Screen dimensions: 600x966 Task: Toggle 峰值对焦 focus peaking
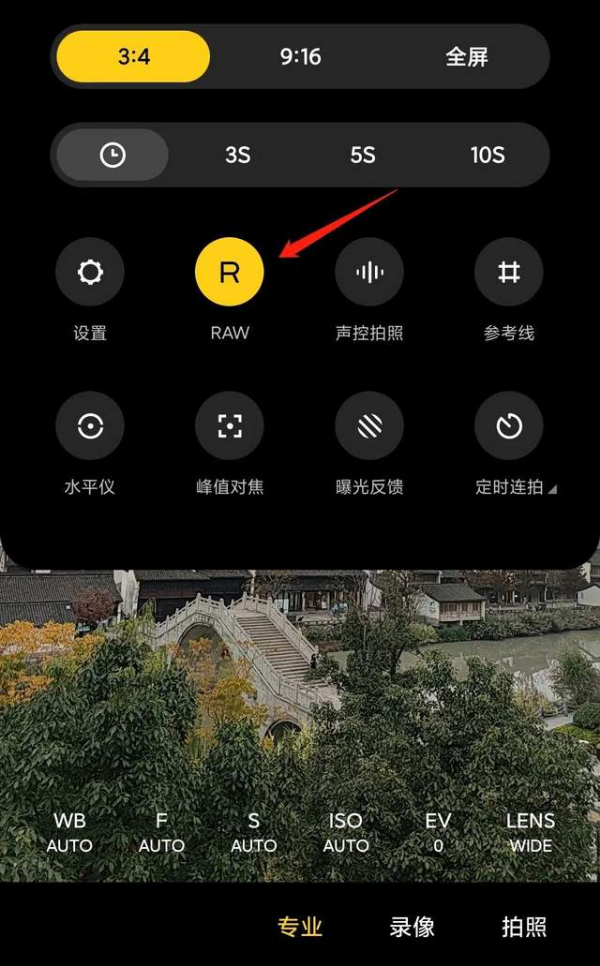coord(229,426)
